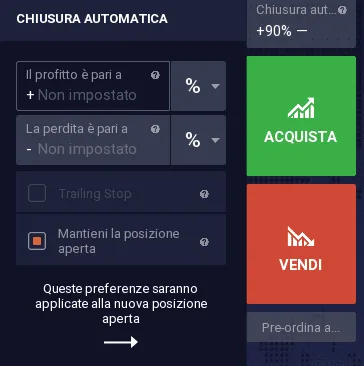Screen dimensions: 364x366
Task: Enable the Trailing Stop checkbox
Action: click(x=37, y=194)
